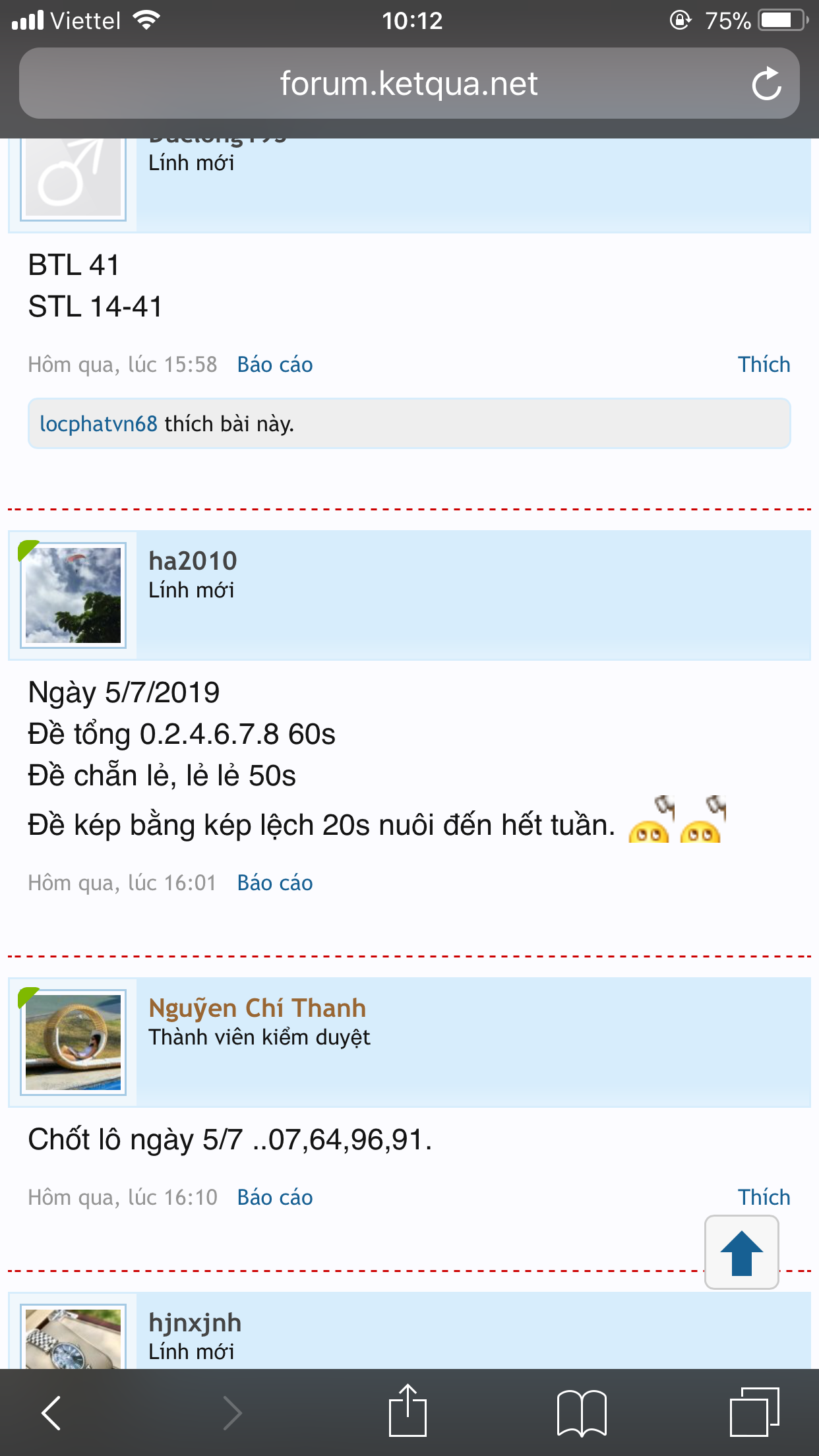Open hjnxjnh's profile
Viewport: 819px width, 1456px height.
coord(195,1323)
